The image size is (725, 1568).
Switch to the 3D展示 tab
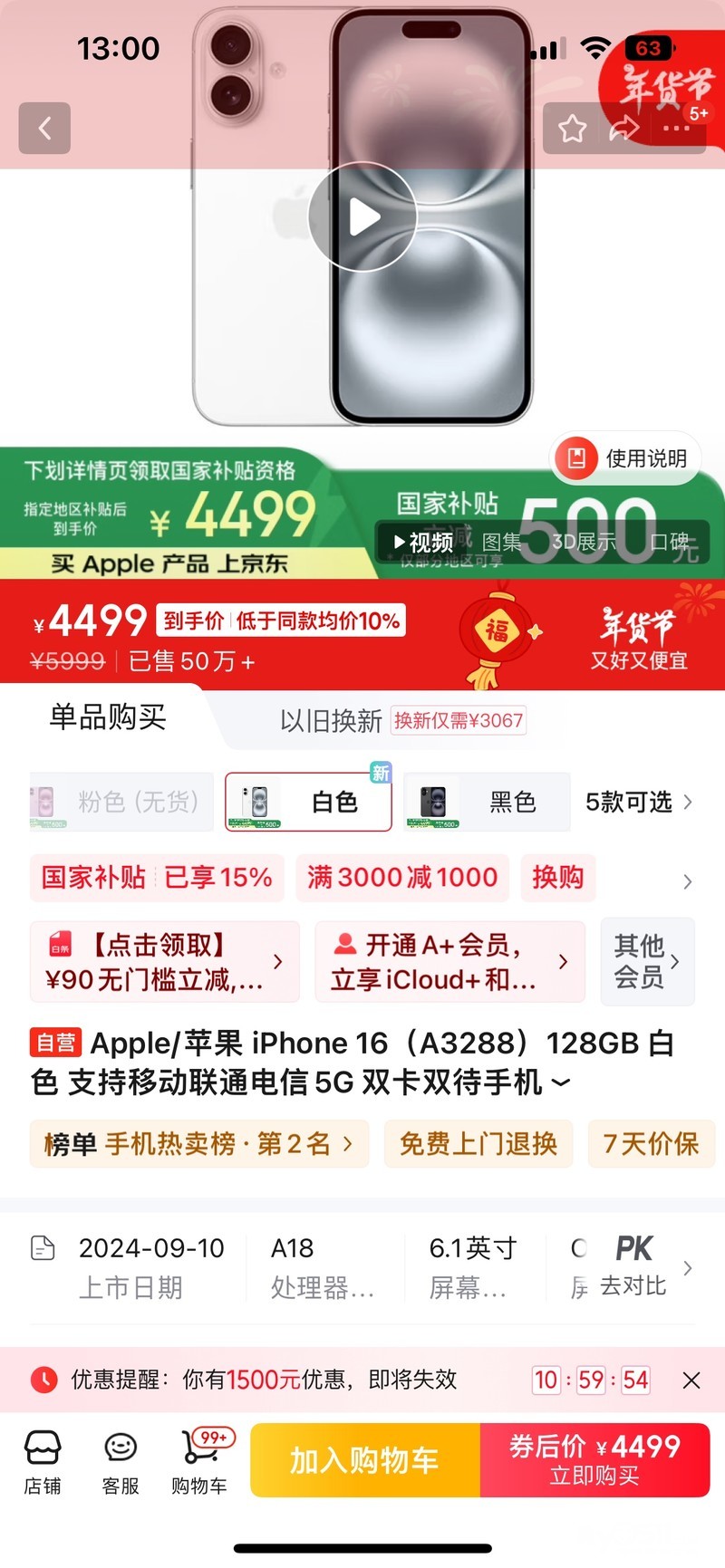point(585,542)
